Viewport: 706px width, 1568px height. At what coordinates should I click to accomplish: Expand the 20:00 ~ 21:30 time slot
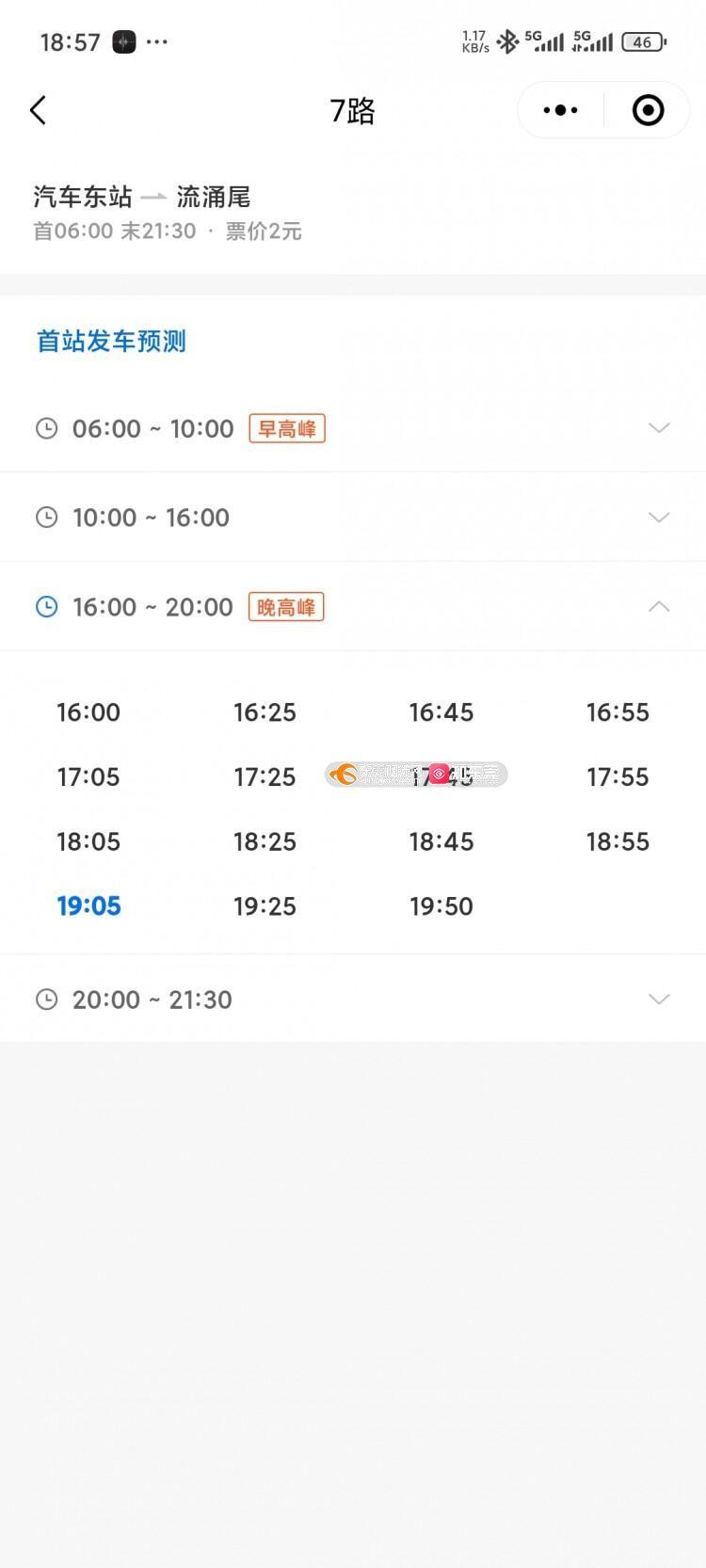tap(353, 1000)
